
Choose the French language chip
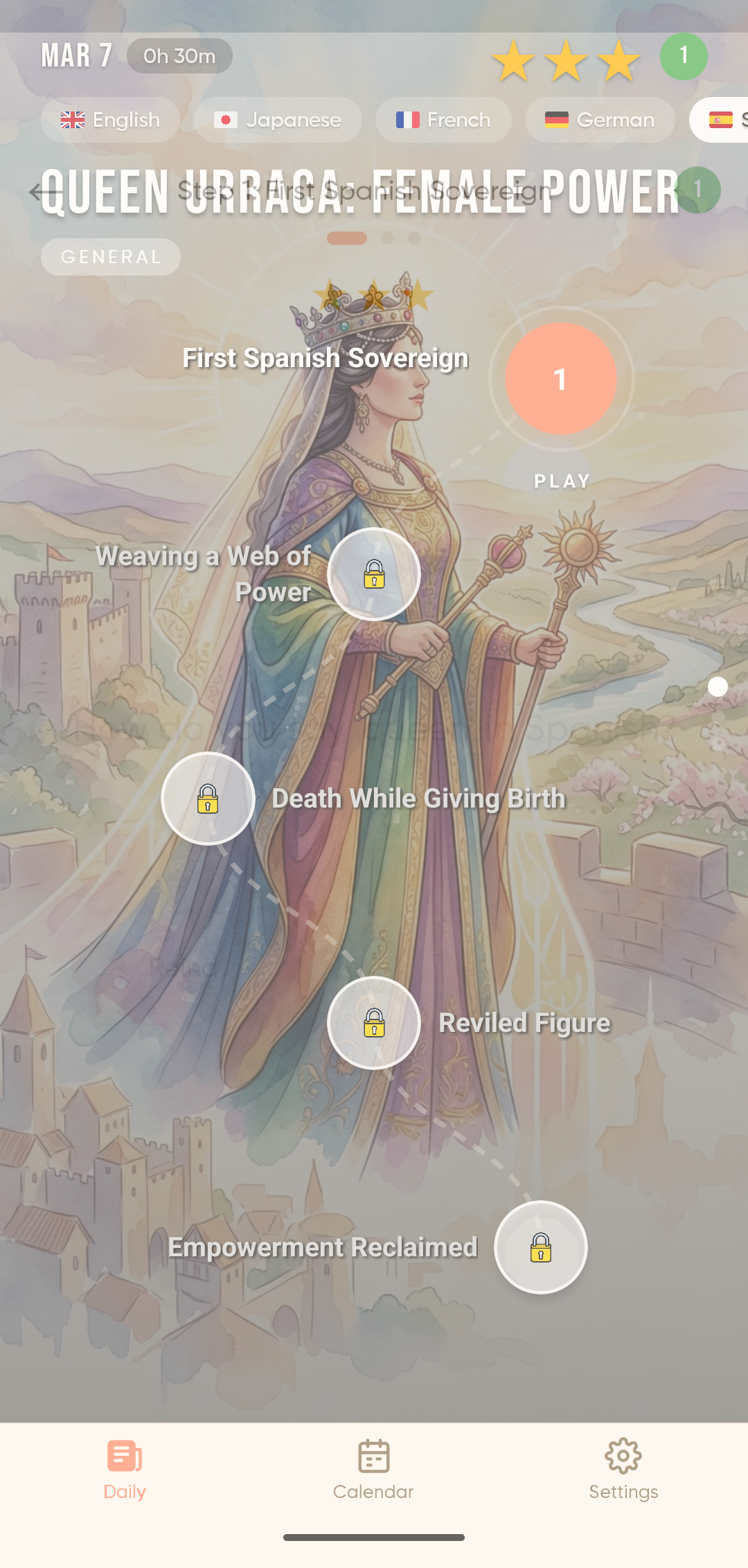[443, 120]
